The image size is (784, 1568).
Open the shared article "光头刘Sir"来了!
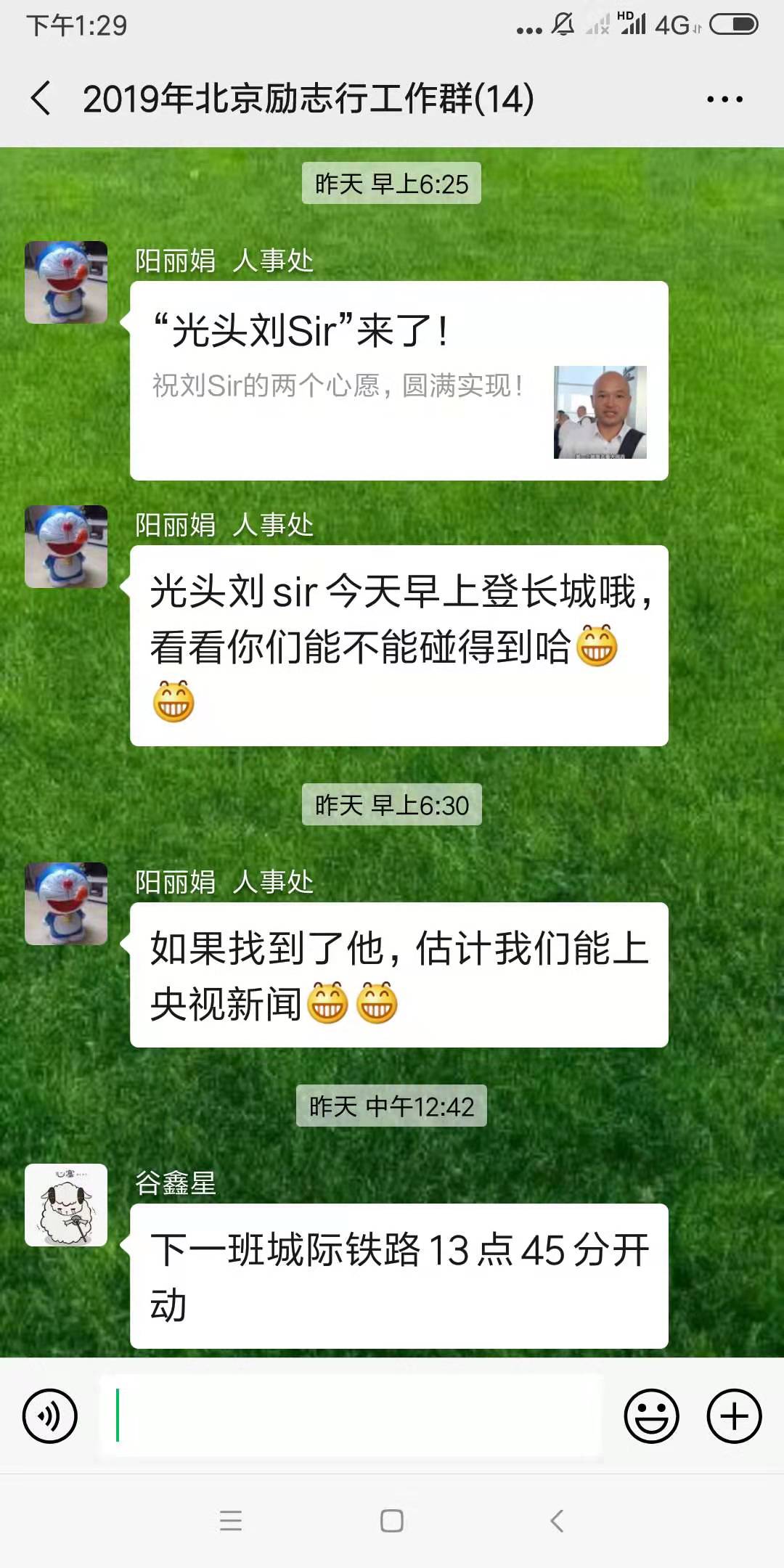click(x=399, y=380)
